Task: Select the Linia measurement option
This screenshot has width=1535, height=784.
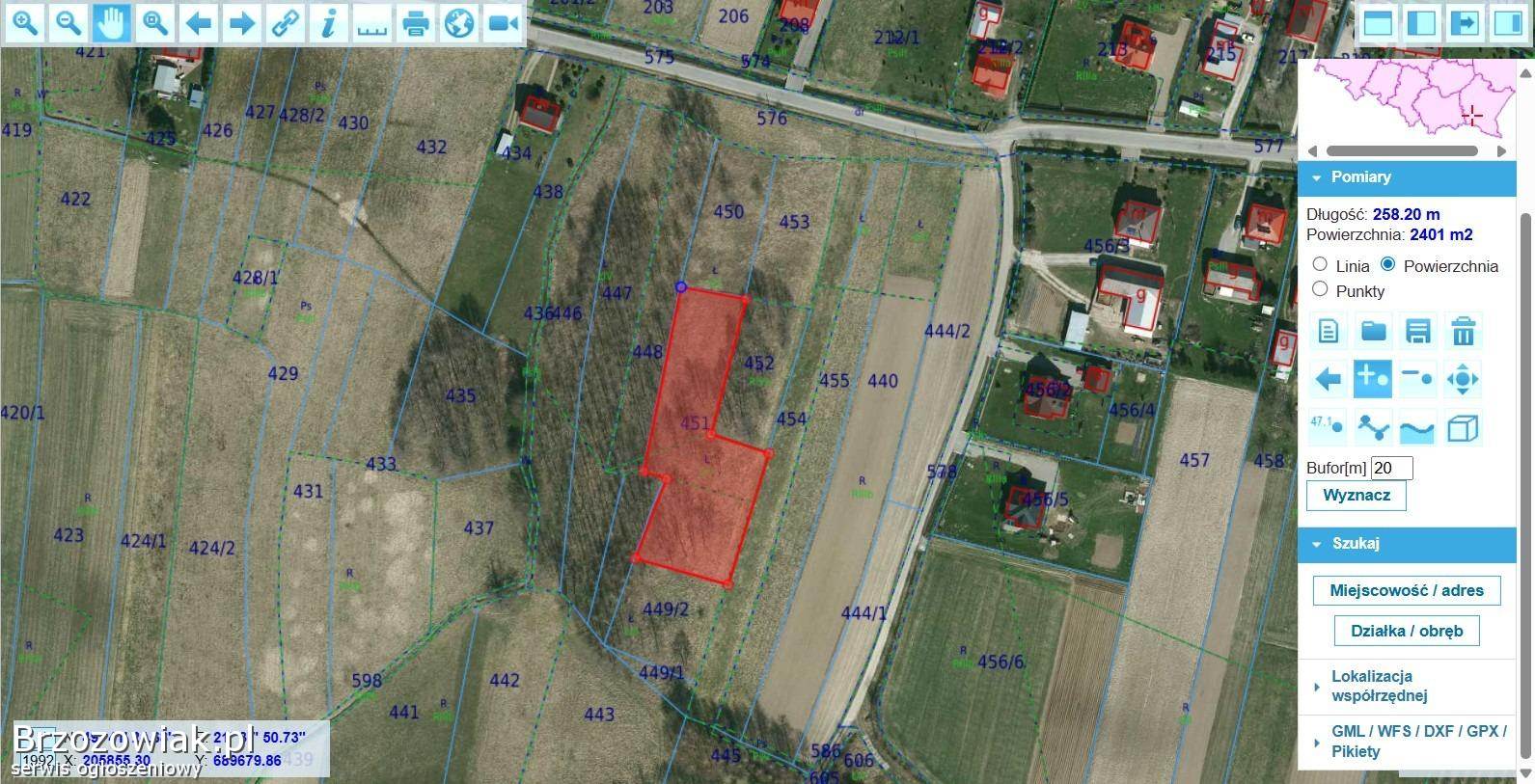Action: click(1320, 264)
